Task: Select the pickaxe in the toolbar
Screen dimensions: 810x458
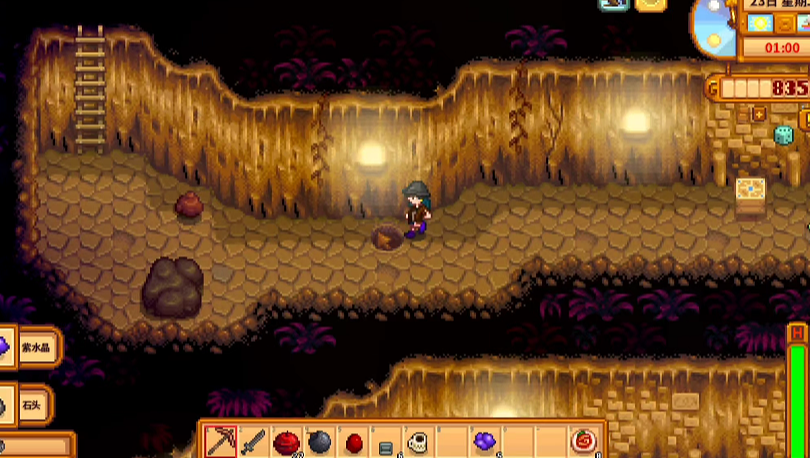Action: [x=221, y=441]
